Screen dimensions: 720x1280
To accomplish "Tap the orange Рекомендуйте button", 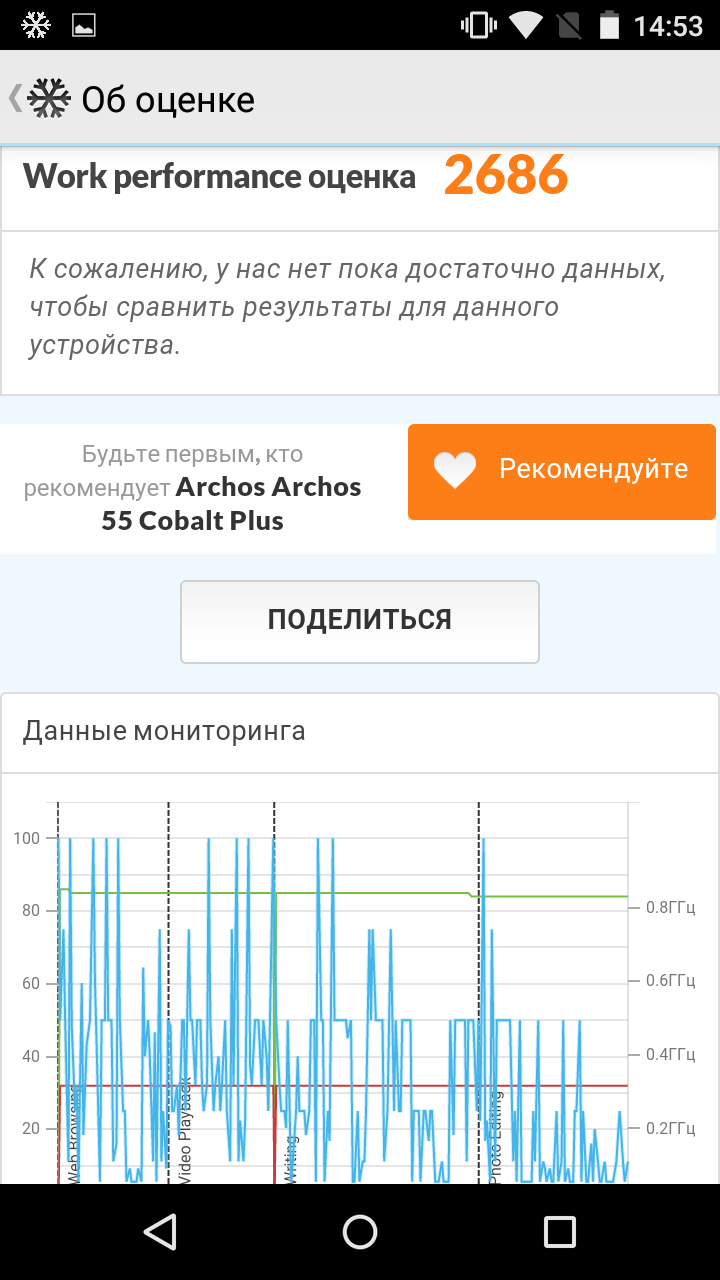I will (562, 472).
